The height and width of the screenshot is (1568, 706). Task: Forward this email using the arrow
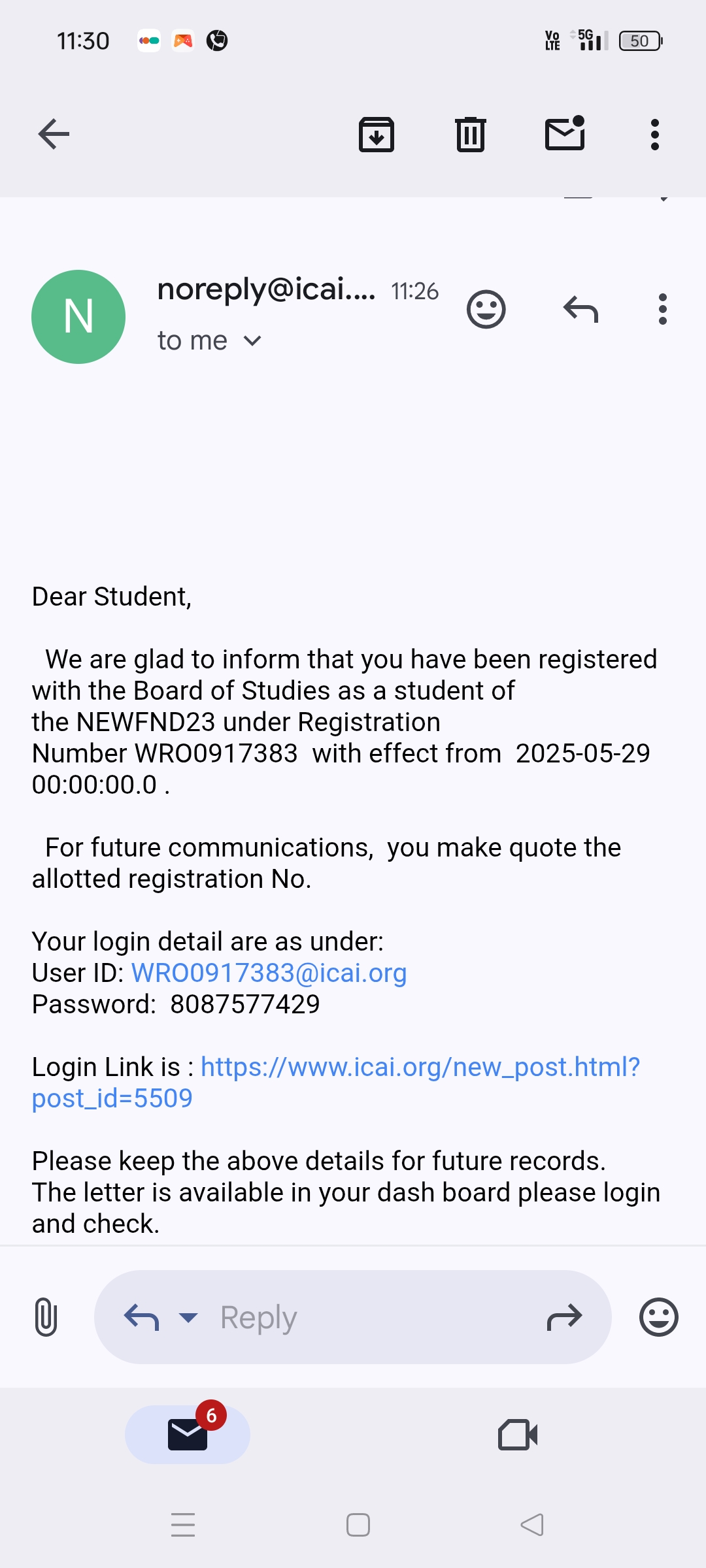(564, 1317)
